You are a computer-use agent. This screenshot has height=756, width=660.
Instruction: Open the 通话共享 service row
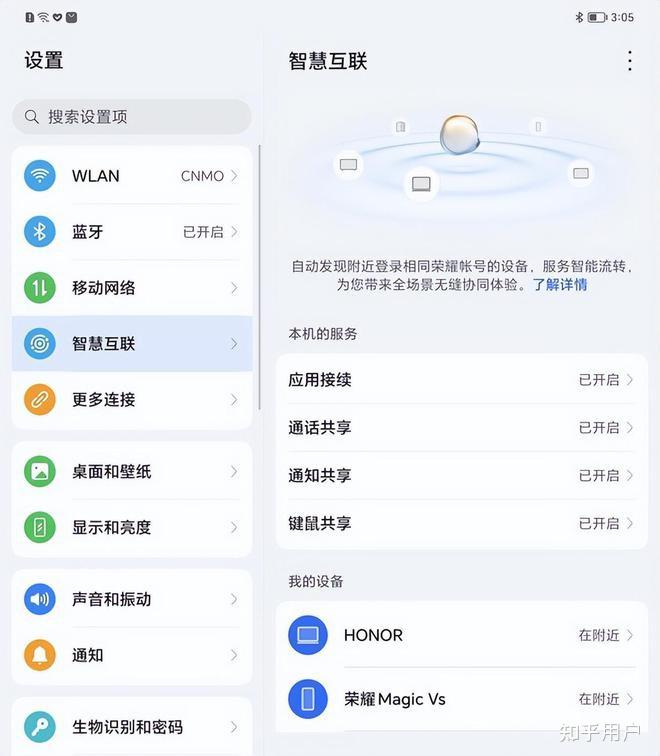tap(461, 428)
